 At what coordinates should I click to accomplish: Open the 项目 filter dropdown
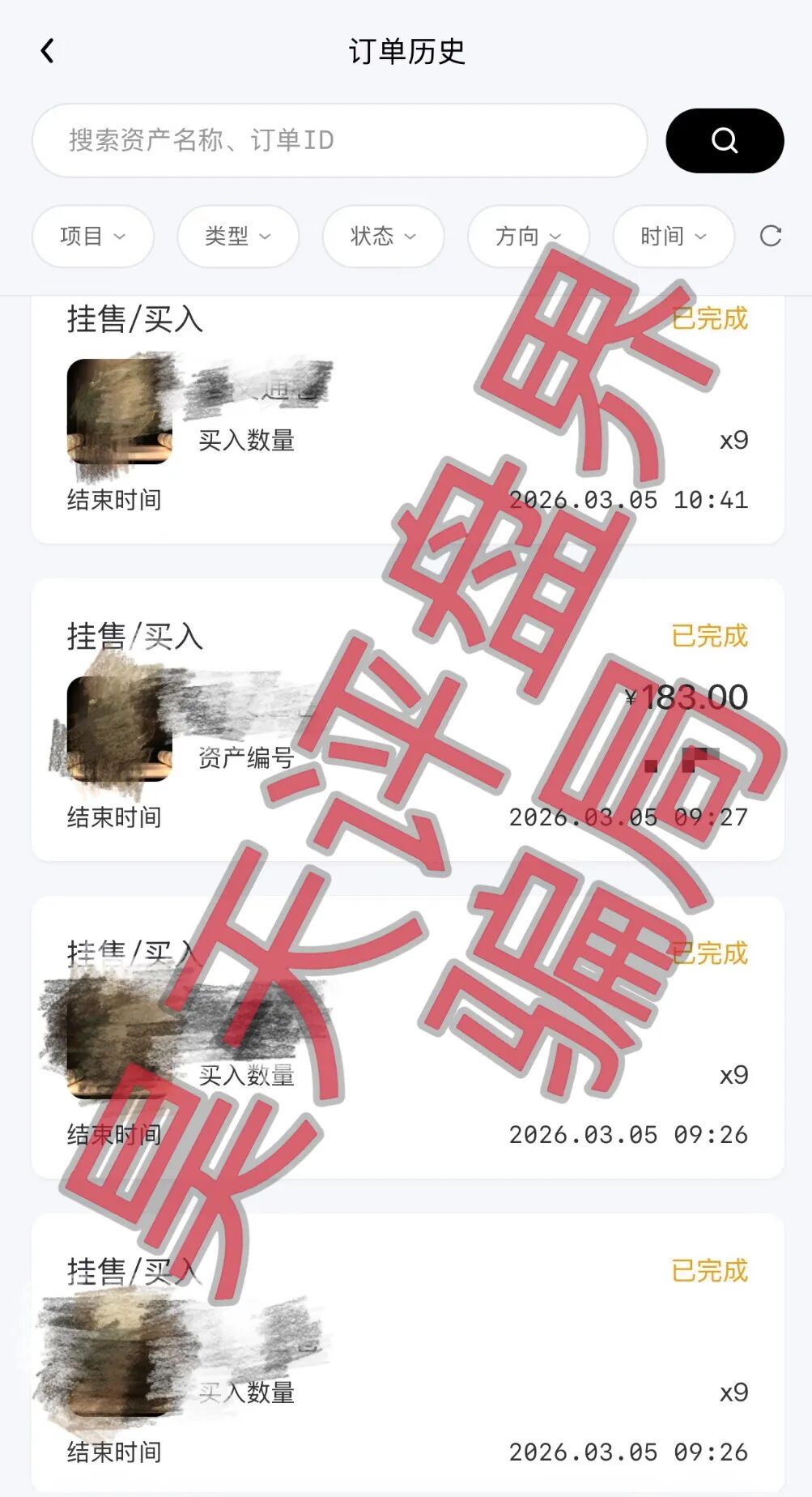click(x=92, y=237)
